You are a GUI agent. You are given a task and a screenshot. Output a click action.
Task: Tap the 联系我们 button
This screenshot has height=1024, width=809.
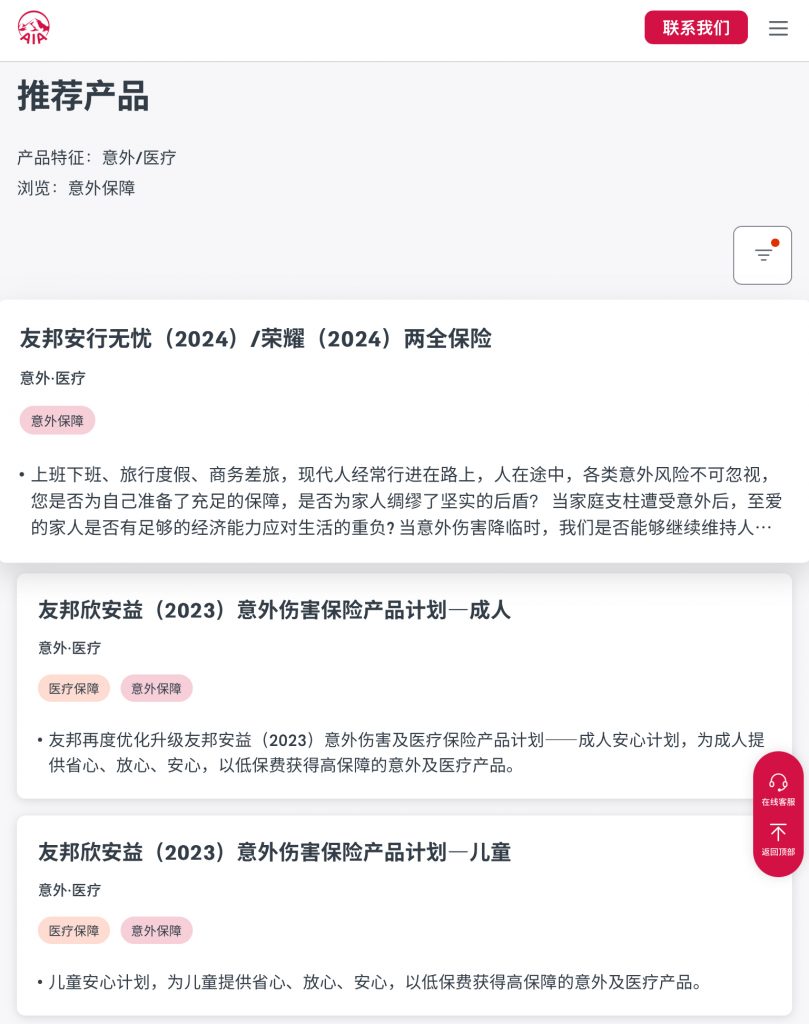click(695, 28)
